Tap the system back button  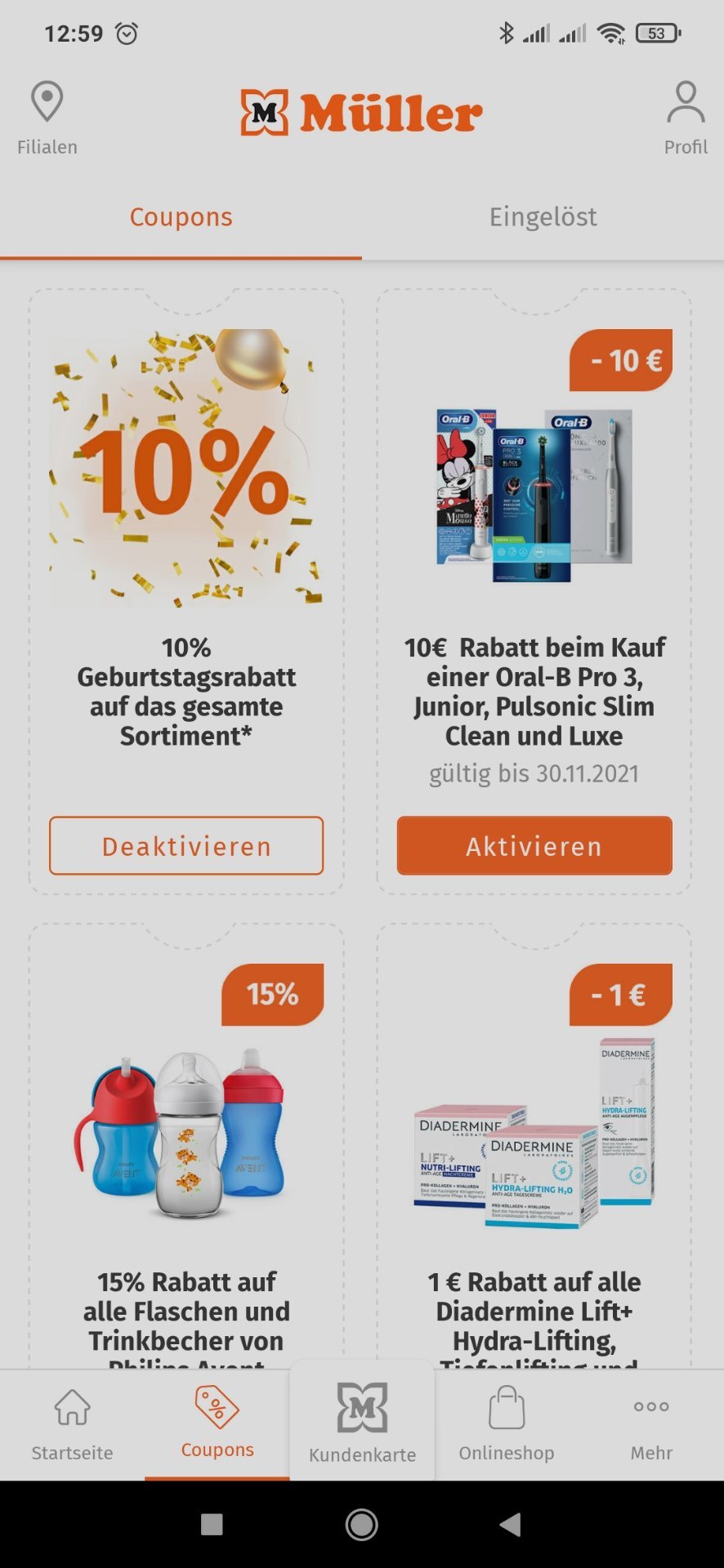click(x=511, y=1524)
